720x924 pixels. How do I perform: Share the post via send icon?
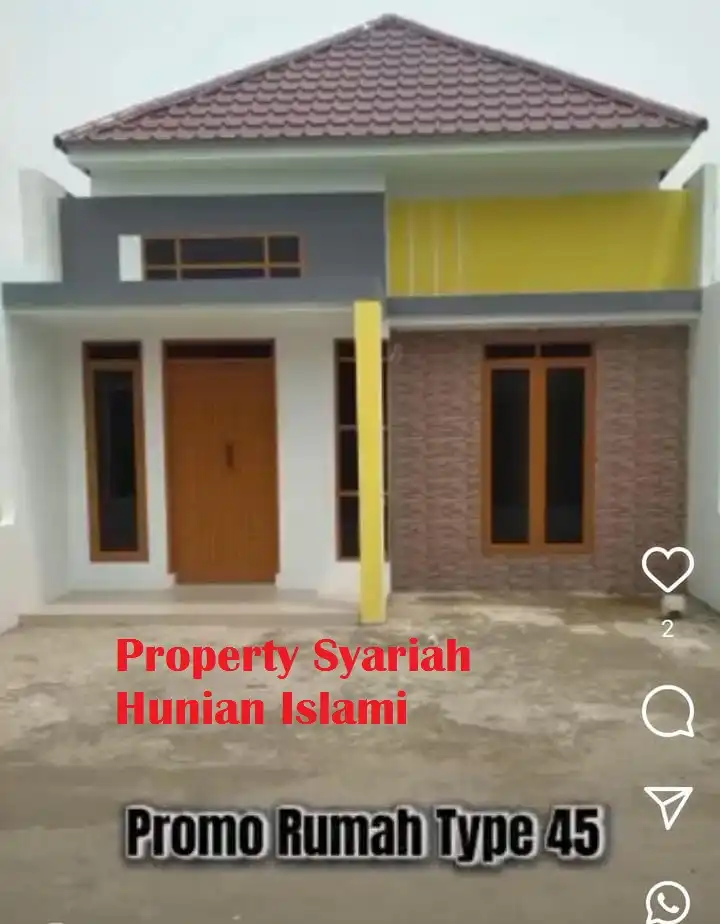coord(667,806)
